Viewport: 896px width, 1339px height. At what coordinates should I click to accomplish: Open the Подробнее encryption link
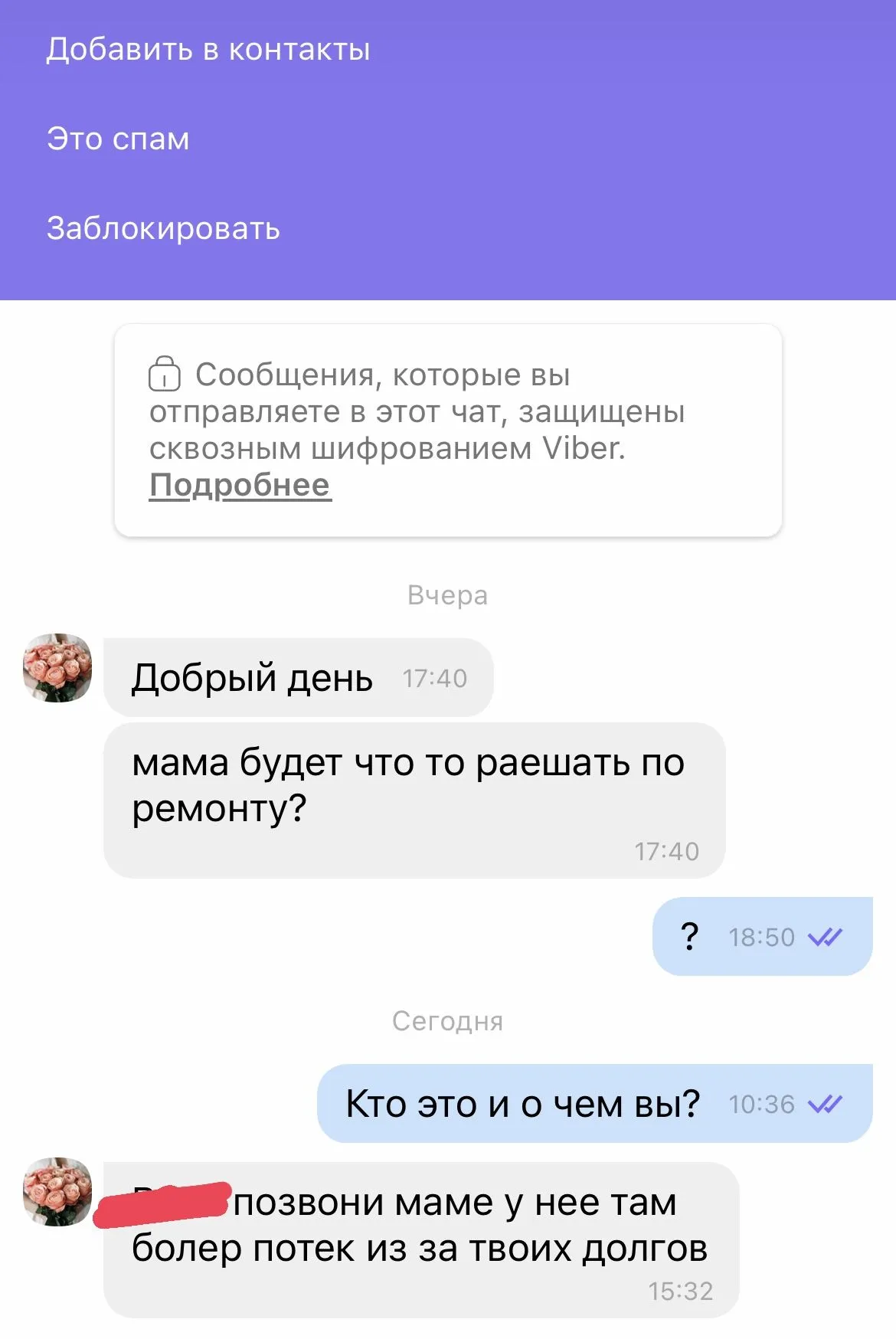(x=240, y=485)
